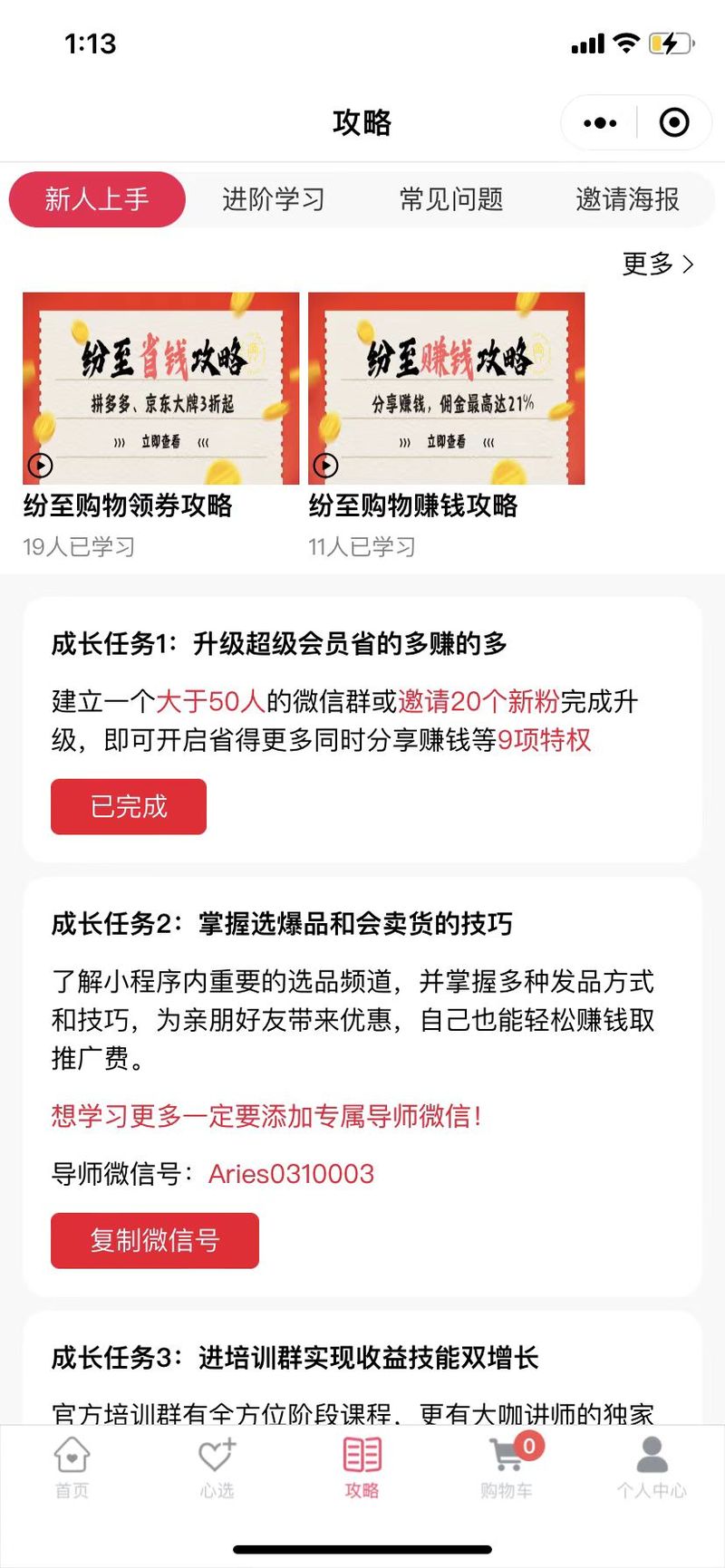This screenshot has height=1568, width=725.
Task: Open the 纷至购物赚钱攻略 video card
Action: click(x=446, y=389)
